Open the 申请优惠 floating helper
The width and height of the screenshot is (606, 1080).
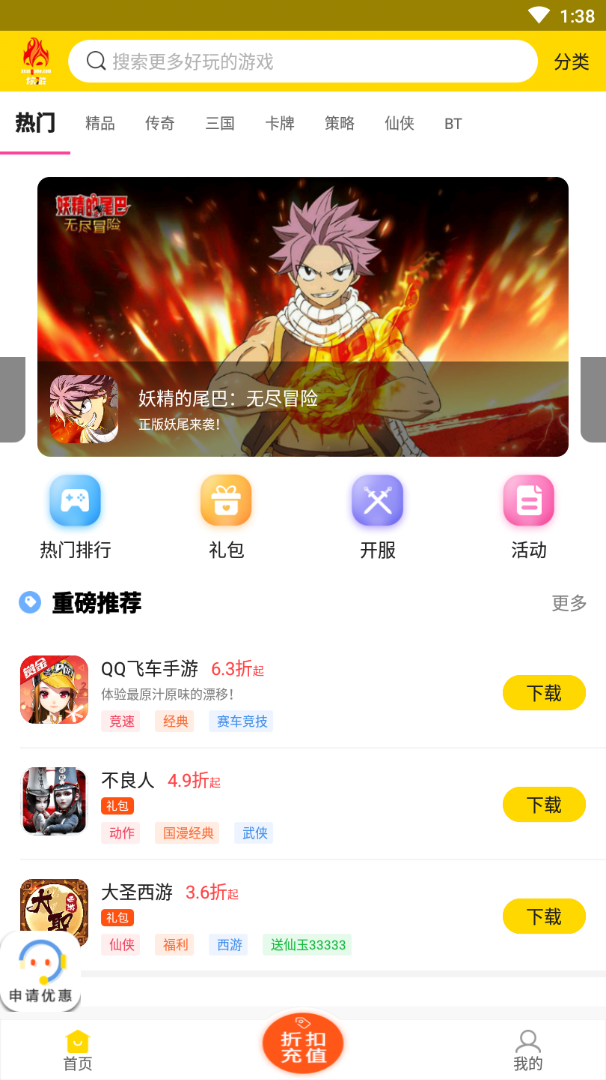click(x=41, y=972)
